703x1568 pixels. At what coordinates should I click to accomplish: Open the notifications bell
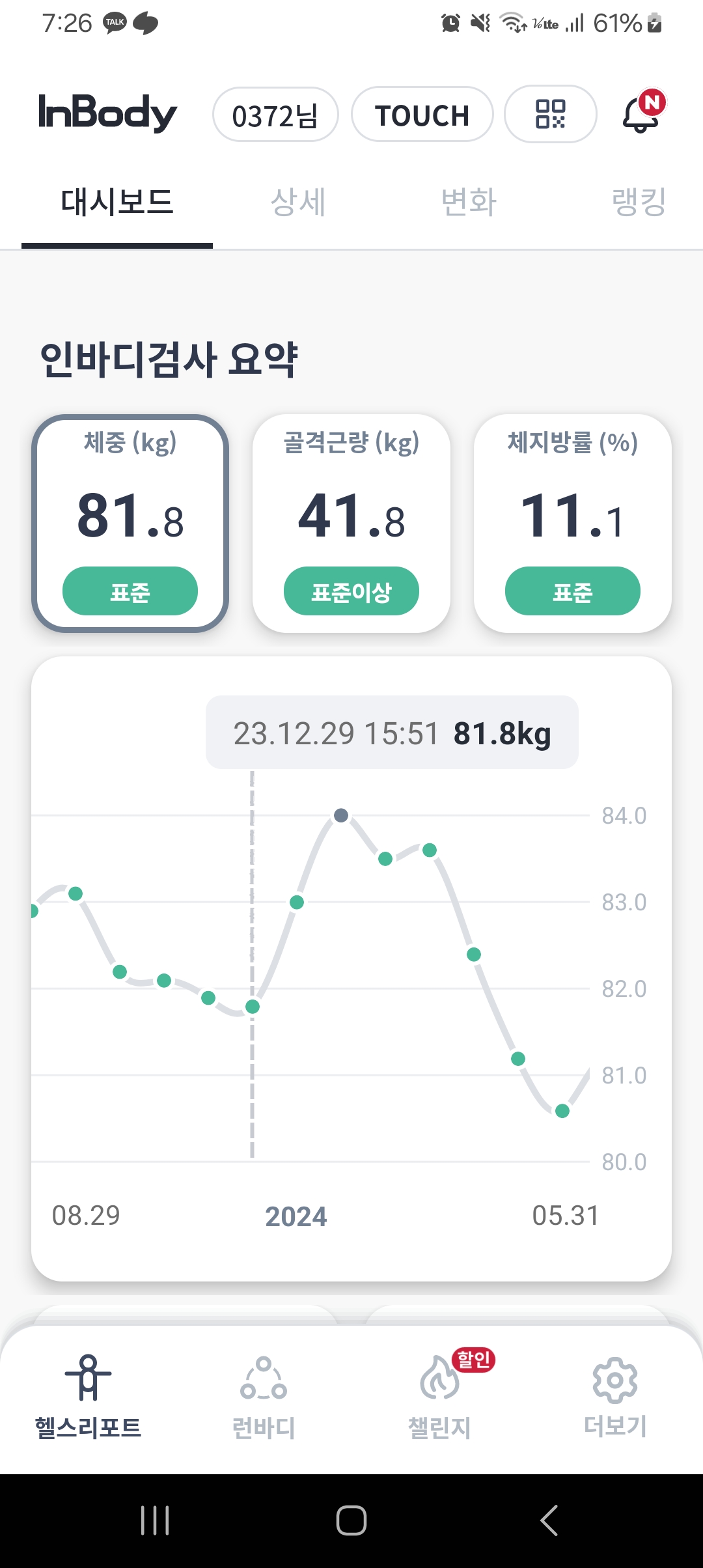click(643, 112)
